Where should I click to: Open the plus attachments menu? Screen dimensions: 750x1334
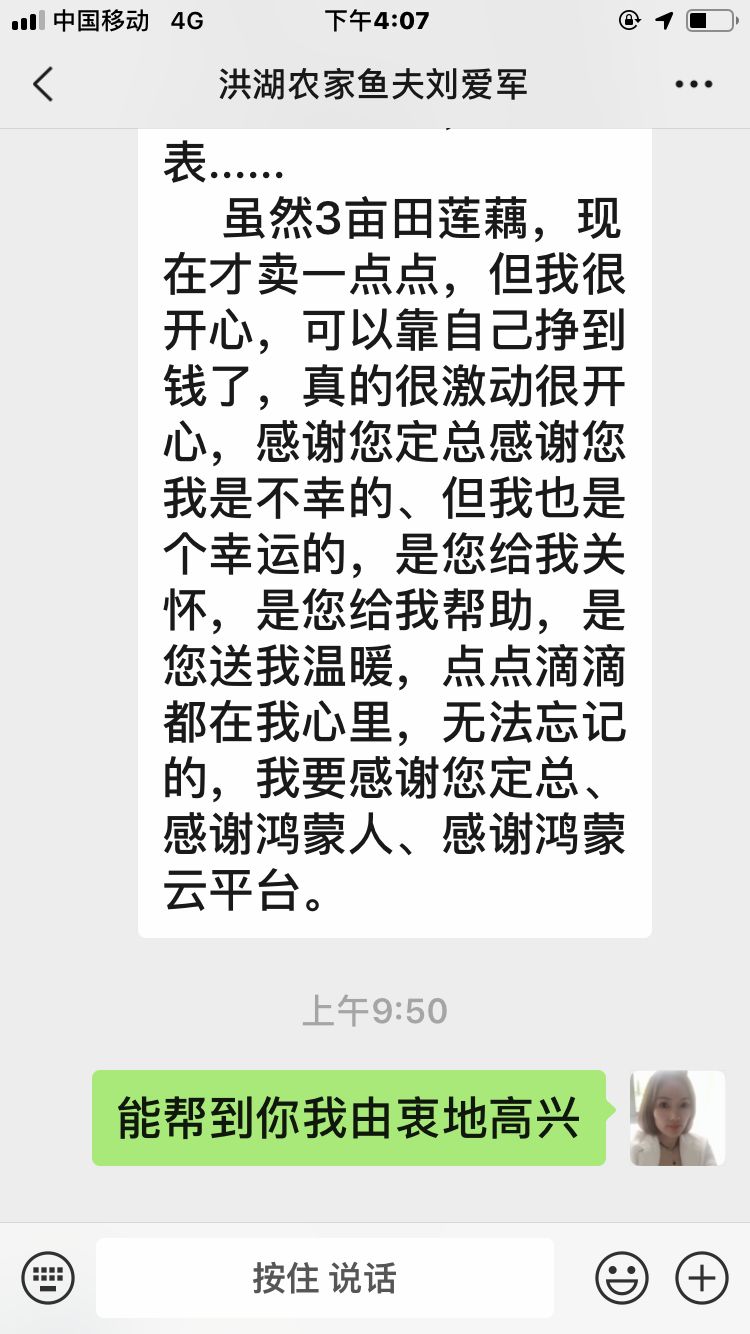coord(701,1278)
